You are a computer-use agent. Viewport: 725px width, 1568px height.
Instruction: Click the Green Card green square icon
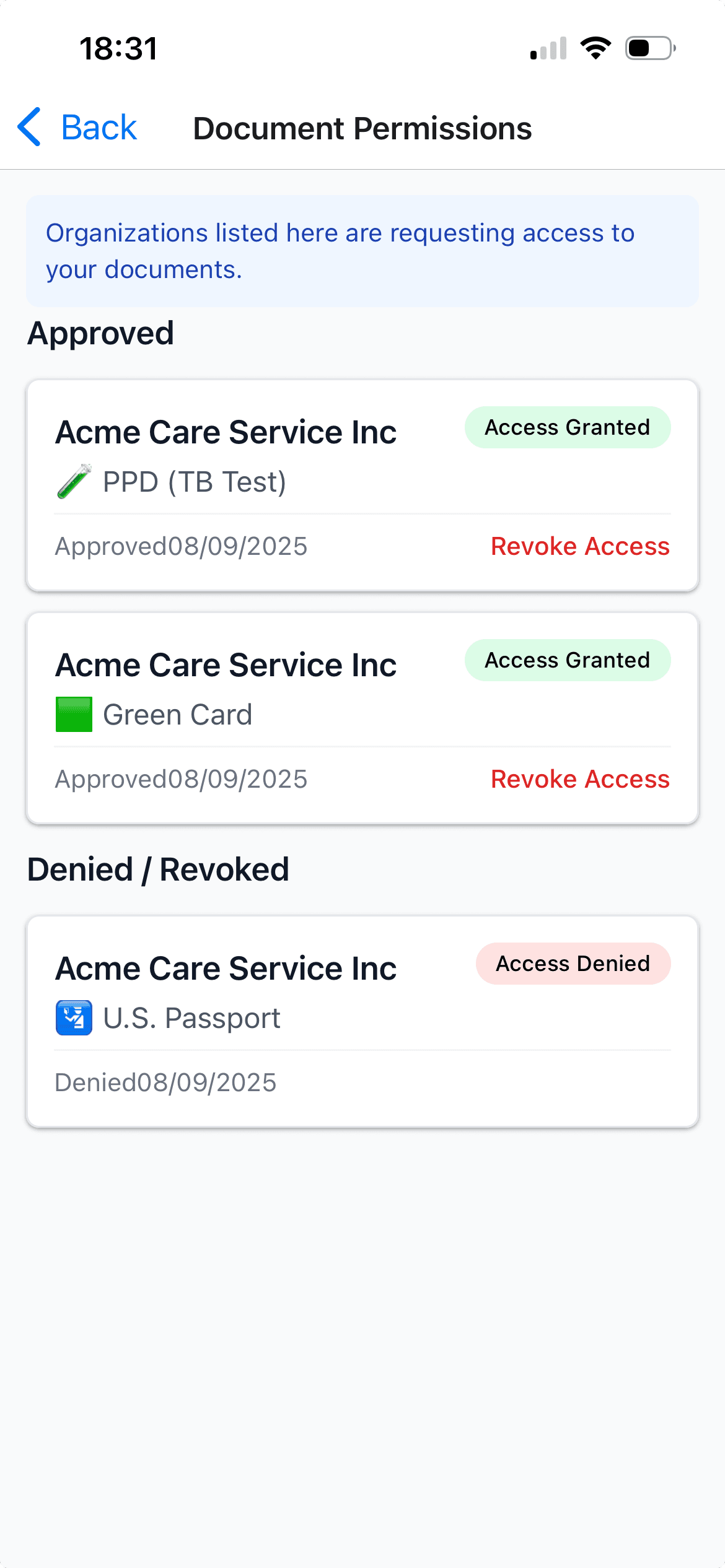click(x=73, y=713)
